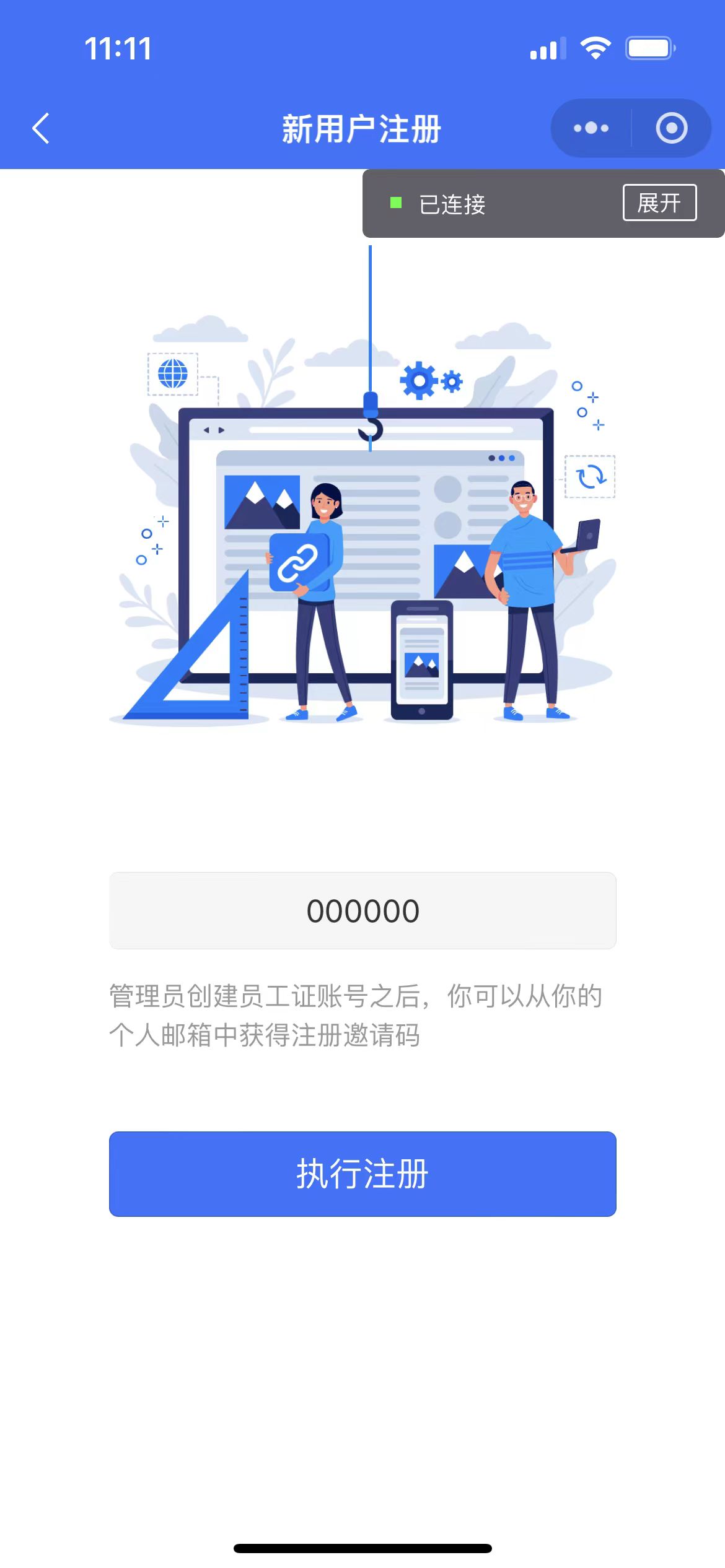Tap the cellular signal bars
Viewport: 725px width, 1568px height.
547,48
